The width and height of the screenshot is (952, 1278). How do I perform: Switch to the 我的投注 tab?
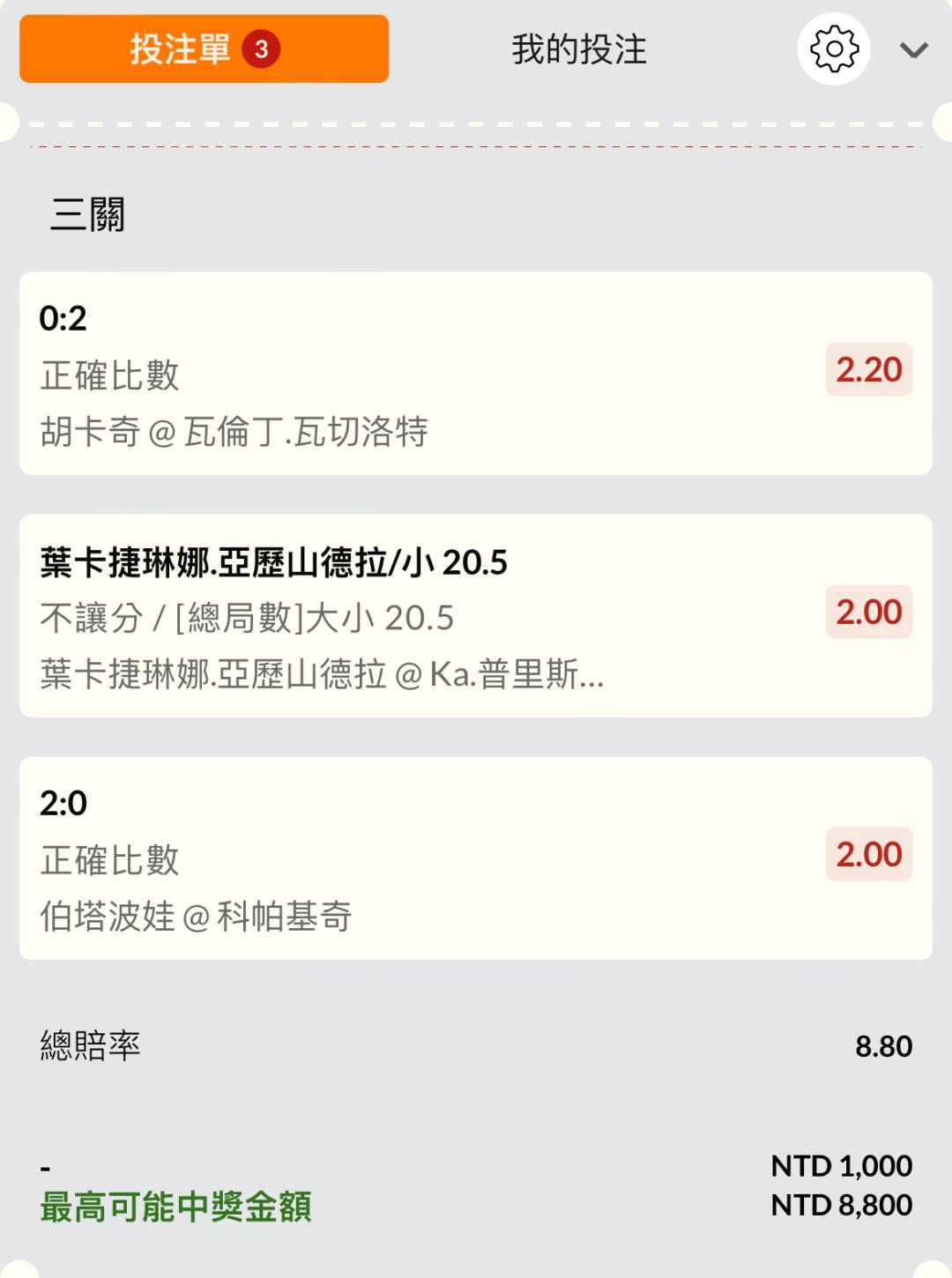click(579, 49)
